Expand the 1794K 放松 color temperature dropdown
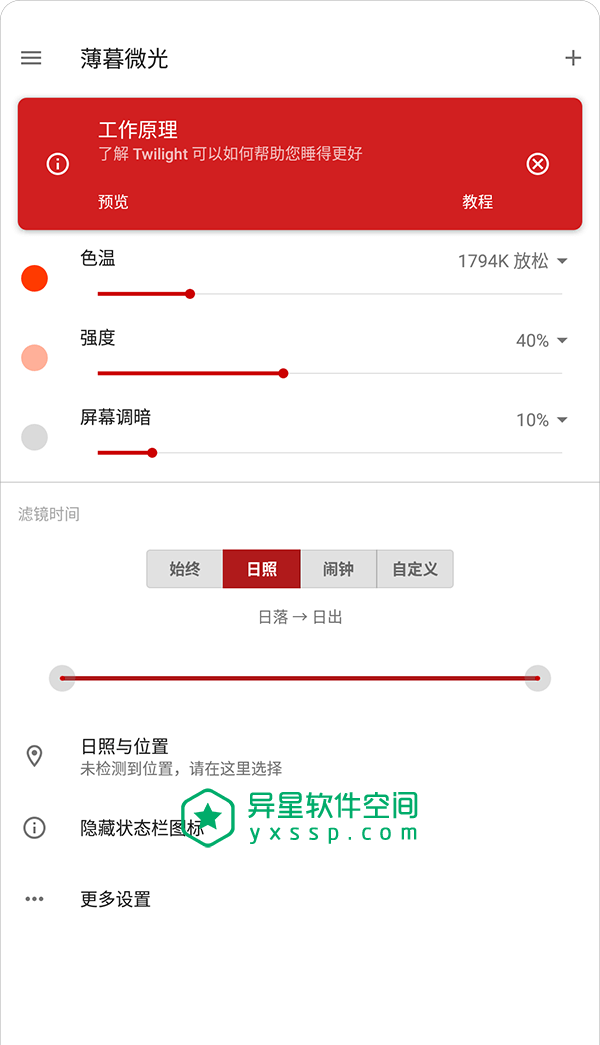This screenshot has height=1045, width=600. 512,261
